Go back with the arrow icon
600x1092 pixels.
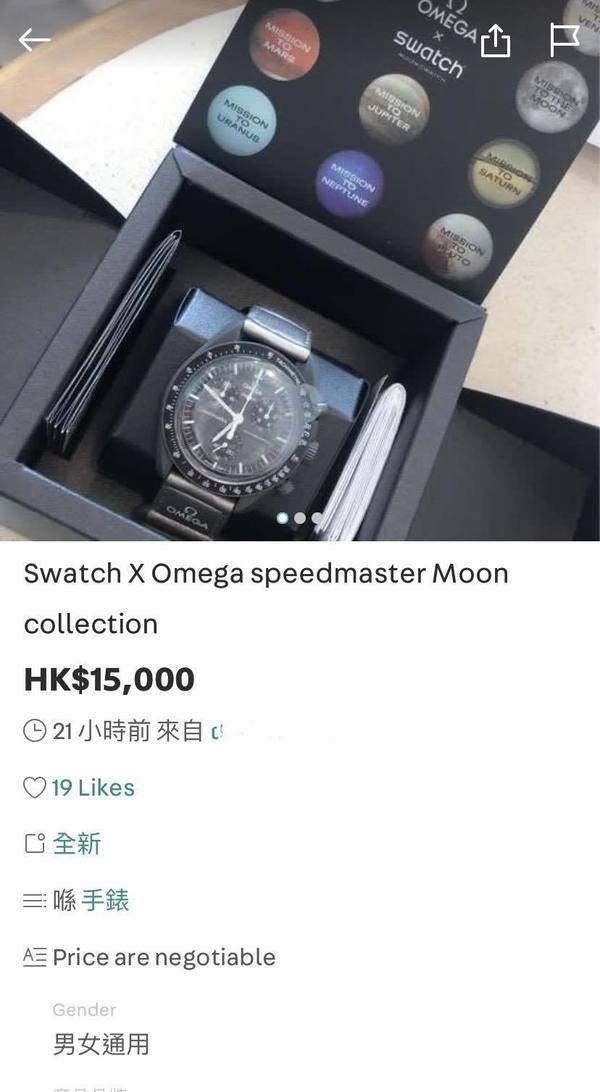pos(34,40)
